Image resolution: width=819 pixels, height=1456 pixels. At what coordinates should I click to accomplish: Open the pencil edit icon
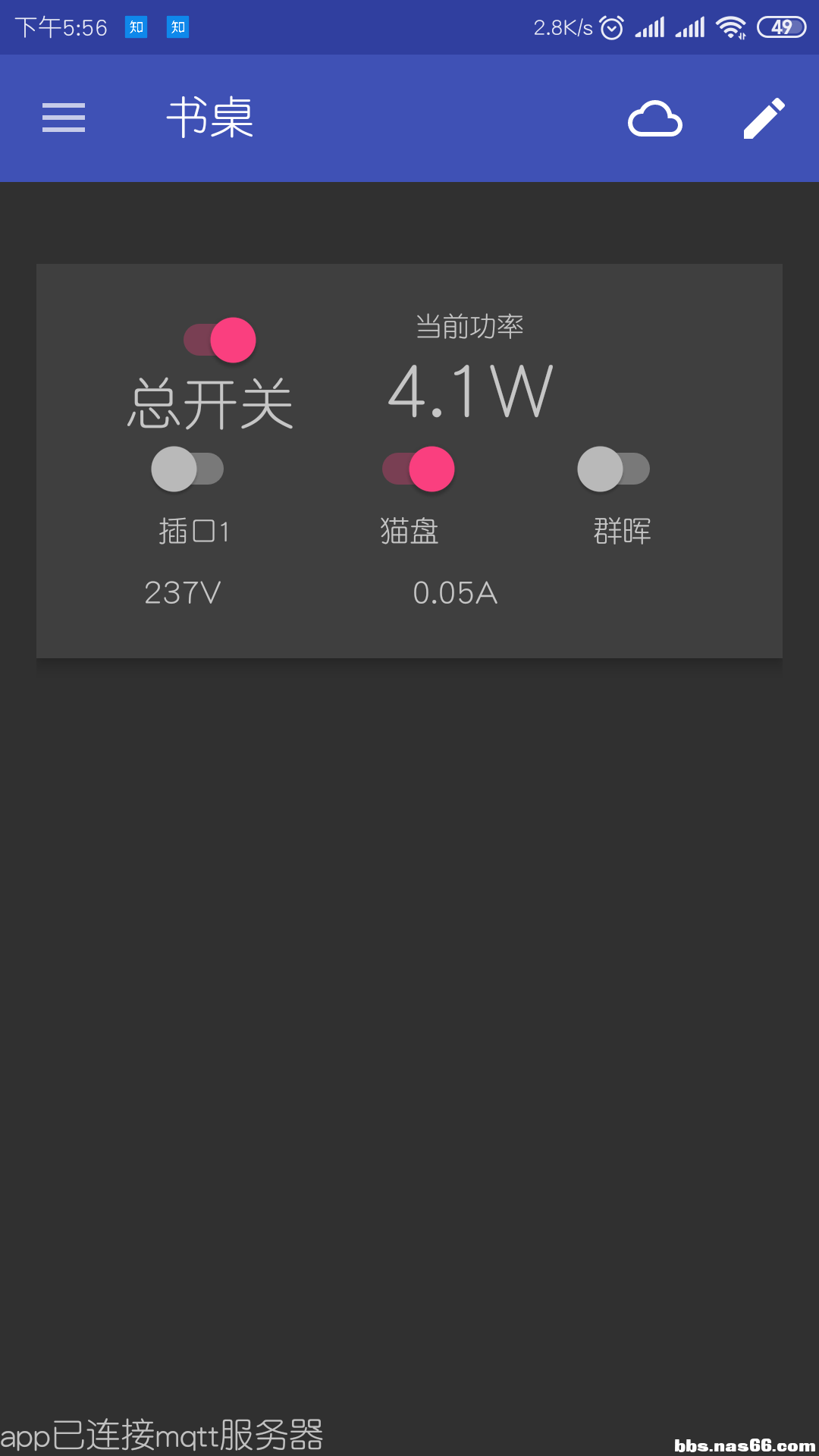coord(764,118)
